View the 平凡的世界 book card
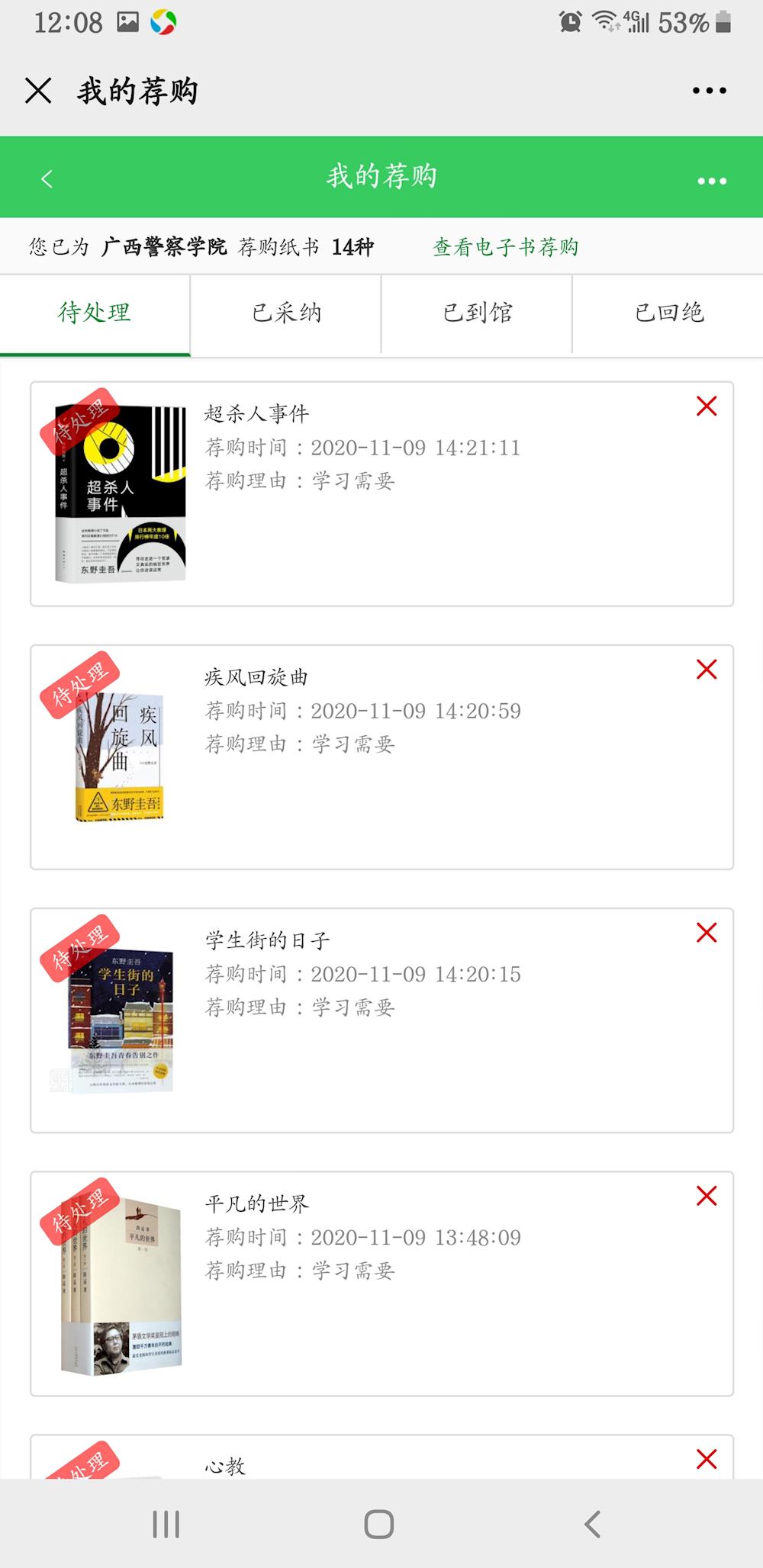 pos(381,1312)
